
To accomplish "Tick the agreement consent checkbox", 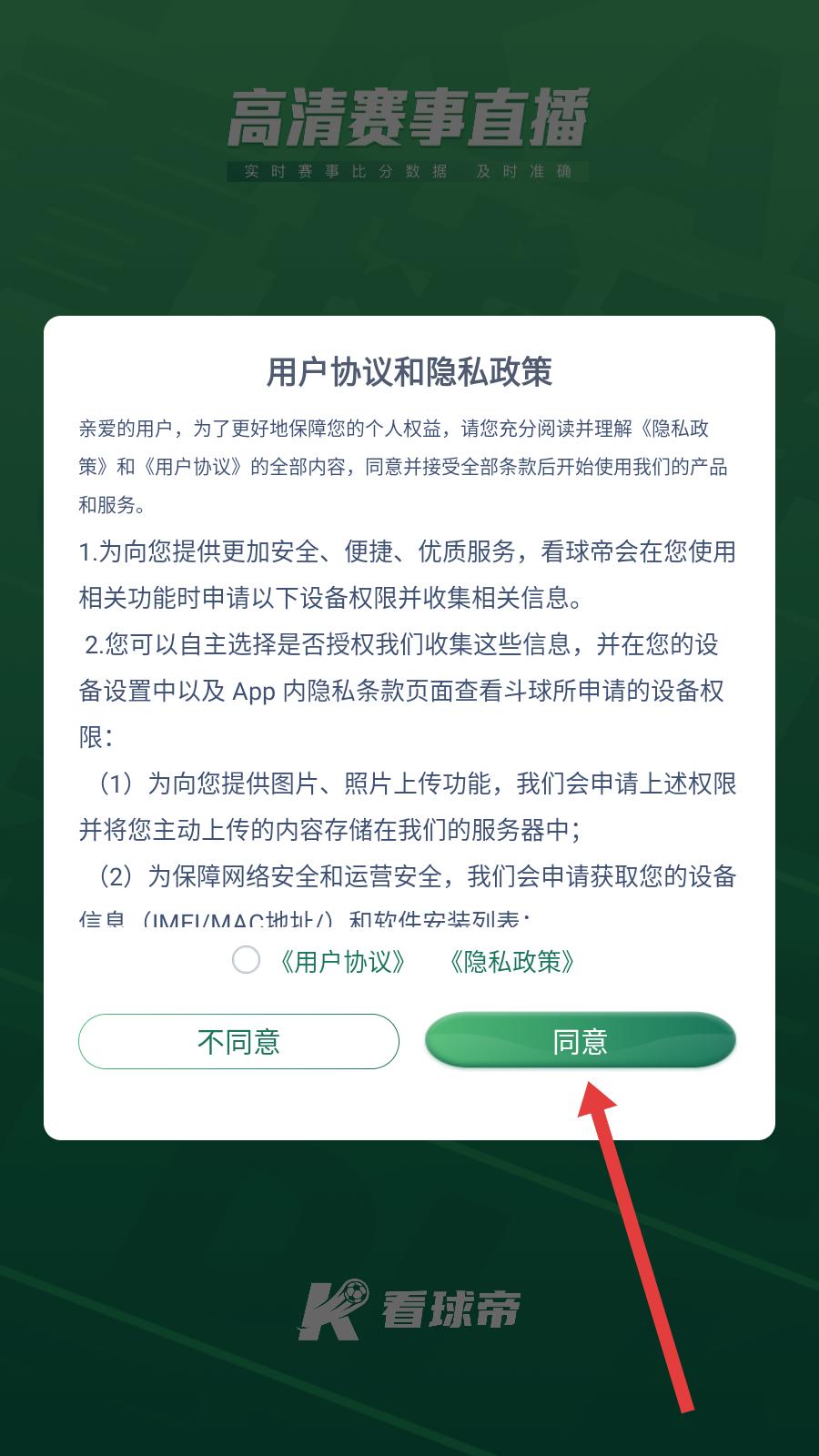I will pyautogui.click(x=246, y=960).
